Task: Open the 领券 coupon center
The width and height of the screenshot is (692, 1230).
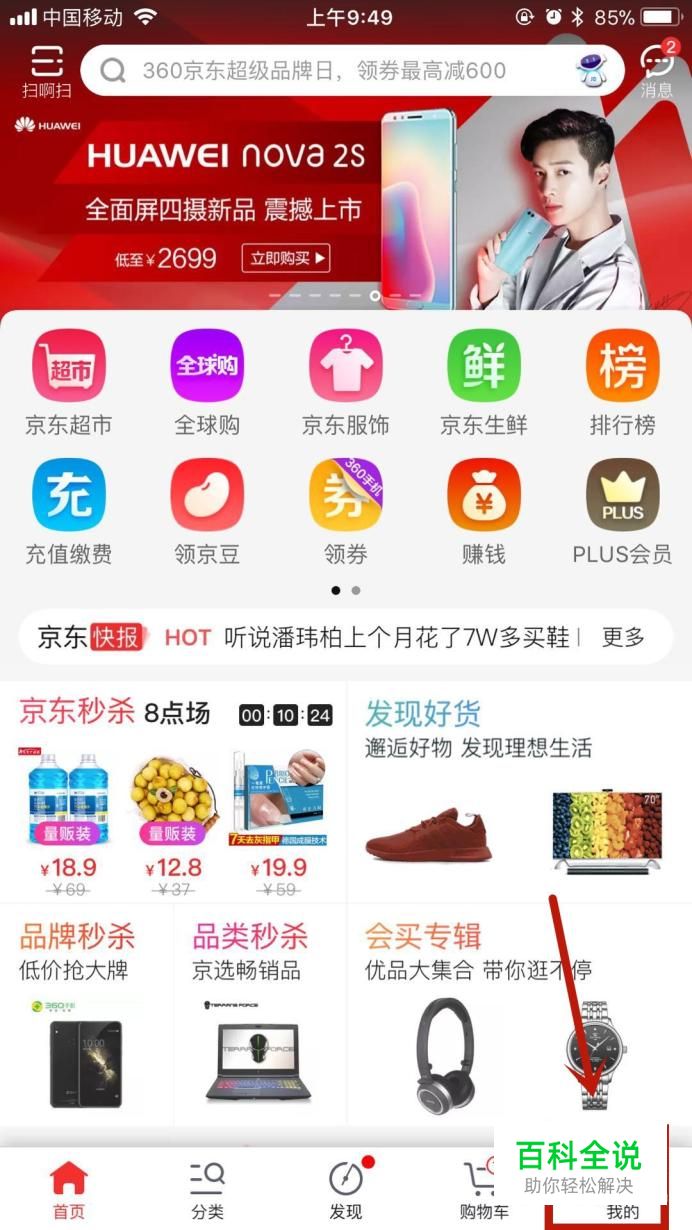Action: pyautogui.click(x=346, y=512)
